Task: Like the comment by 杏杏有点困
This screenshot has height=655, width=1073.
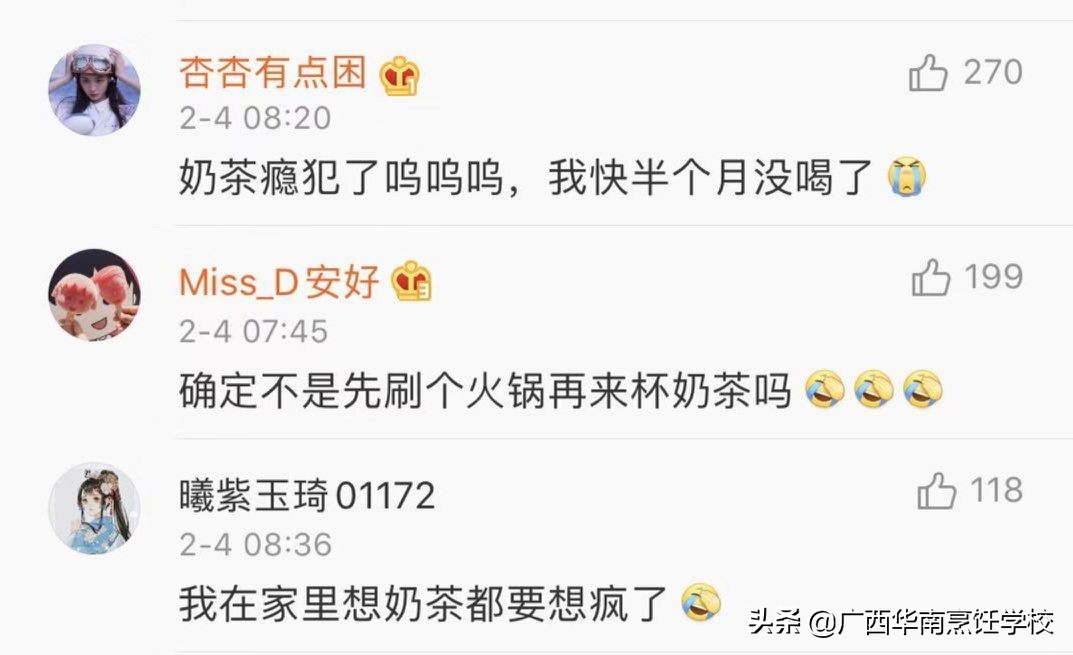Action: (928, 73)
